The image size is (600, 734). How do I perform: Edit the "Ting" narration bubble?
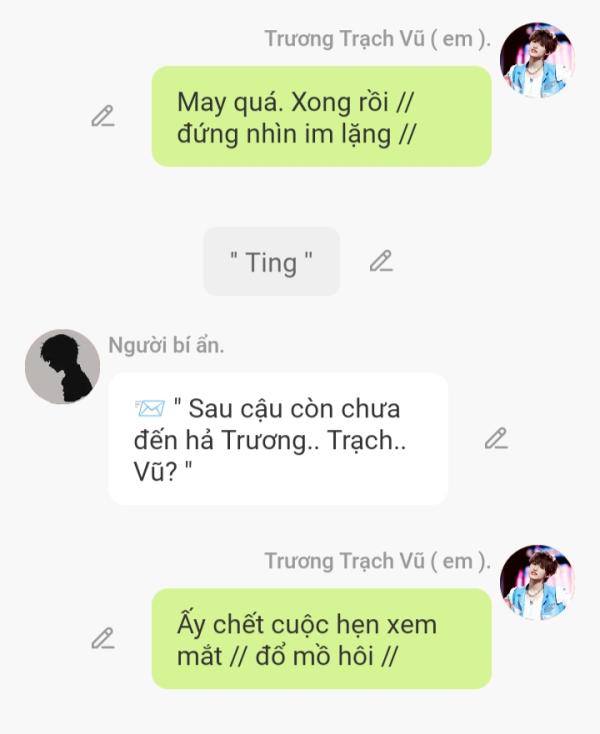380,261
